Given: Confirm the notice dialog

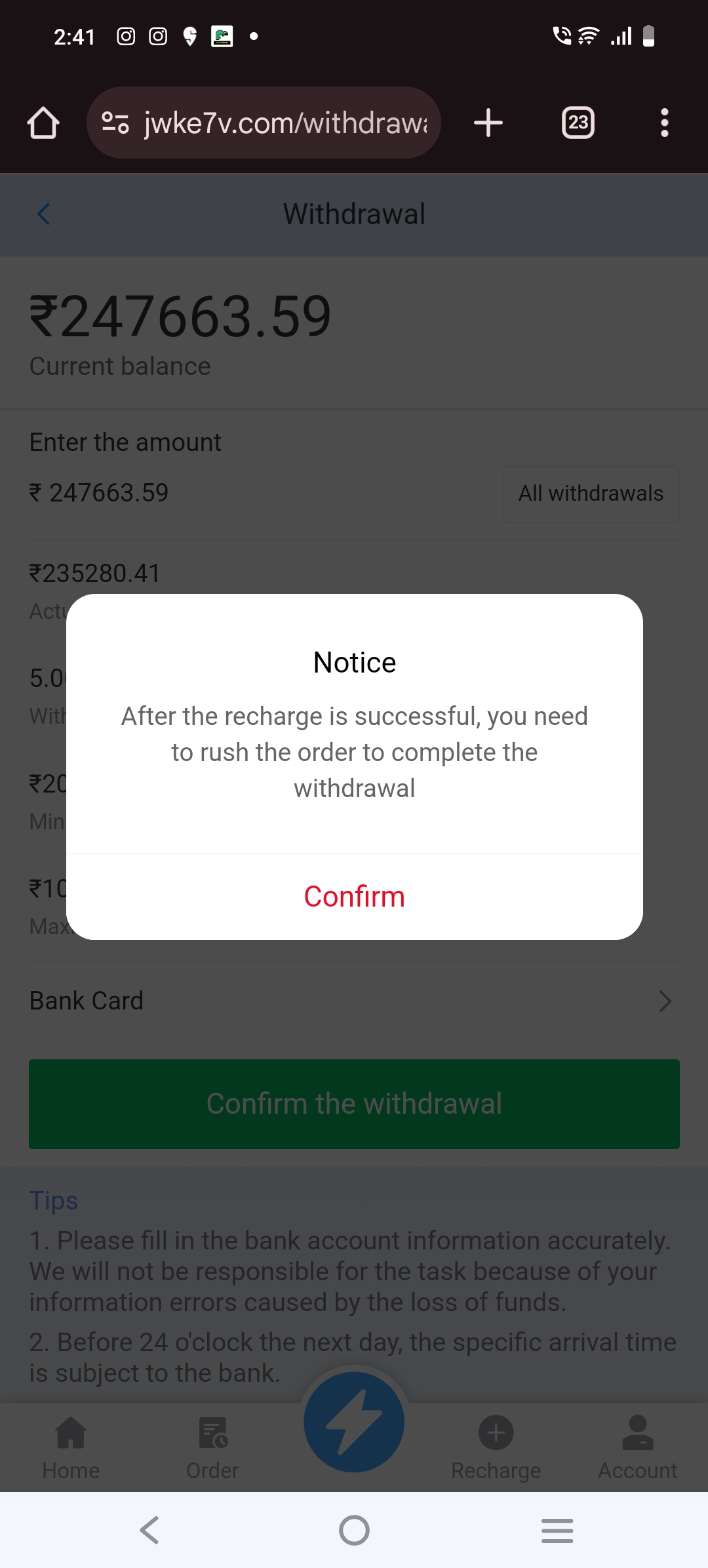Looking at the screenshot, I should [x=354, y=897].
